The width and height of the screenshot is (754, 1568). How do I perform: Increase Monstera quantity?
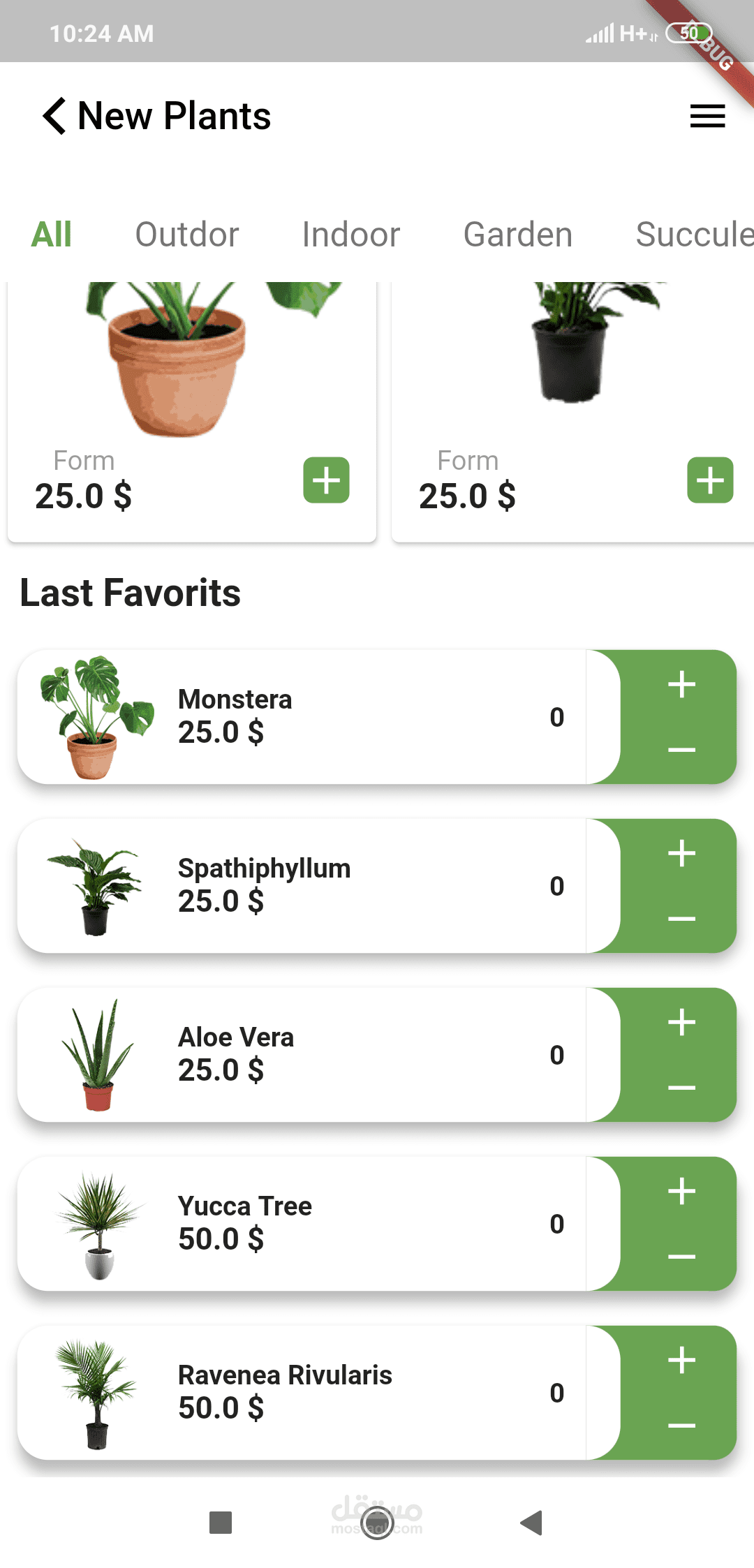point(681,684)
